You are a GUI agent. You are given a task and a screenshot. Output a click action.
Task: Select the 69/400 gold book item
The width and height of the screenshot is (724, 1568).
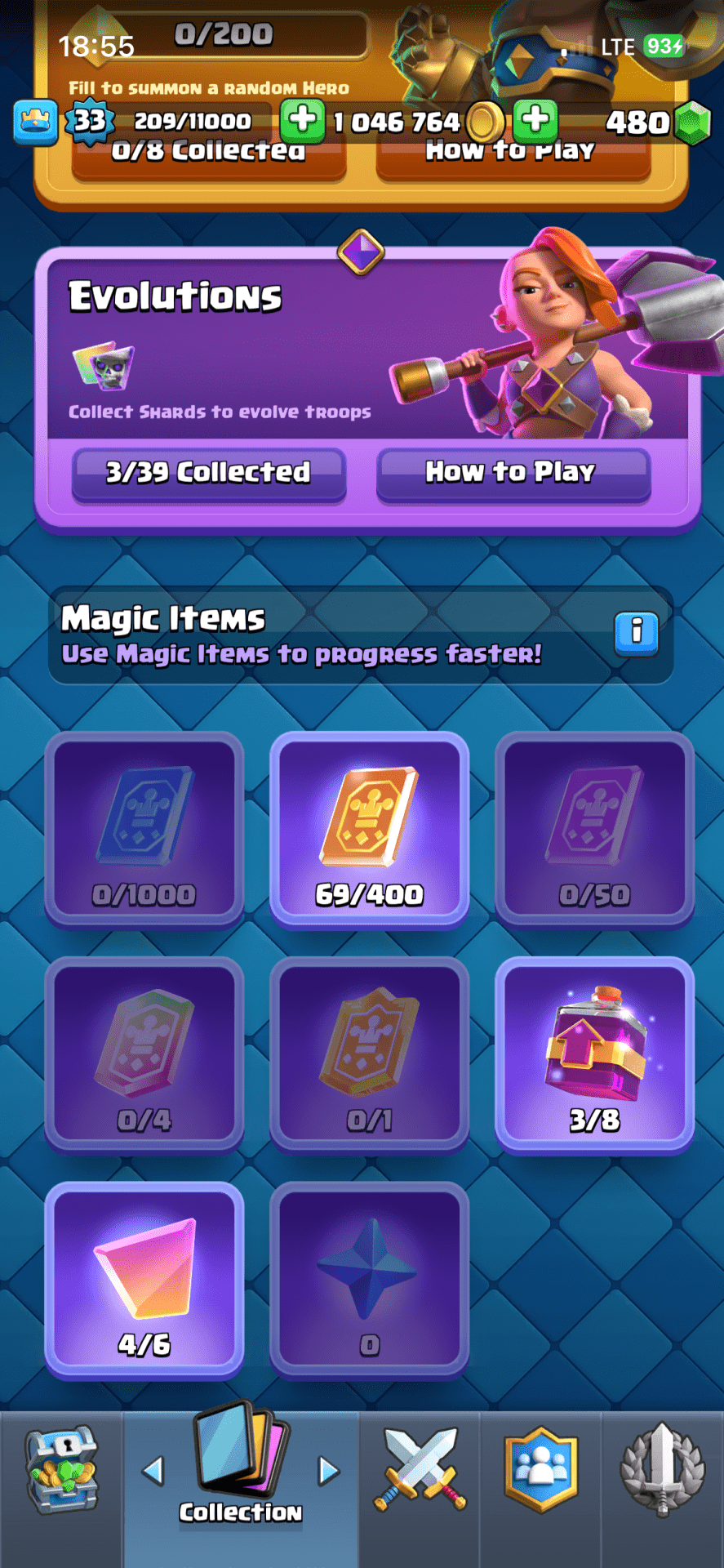point(369,829)
